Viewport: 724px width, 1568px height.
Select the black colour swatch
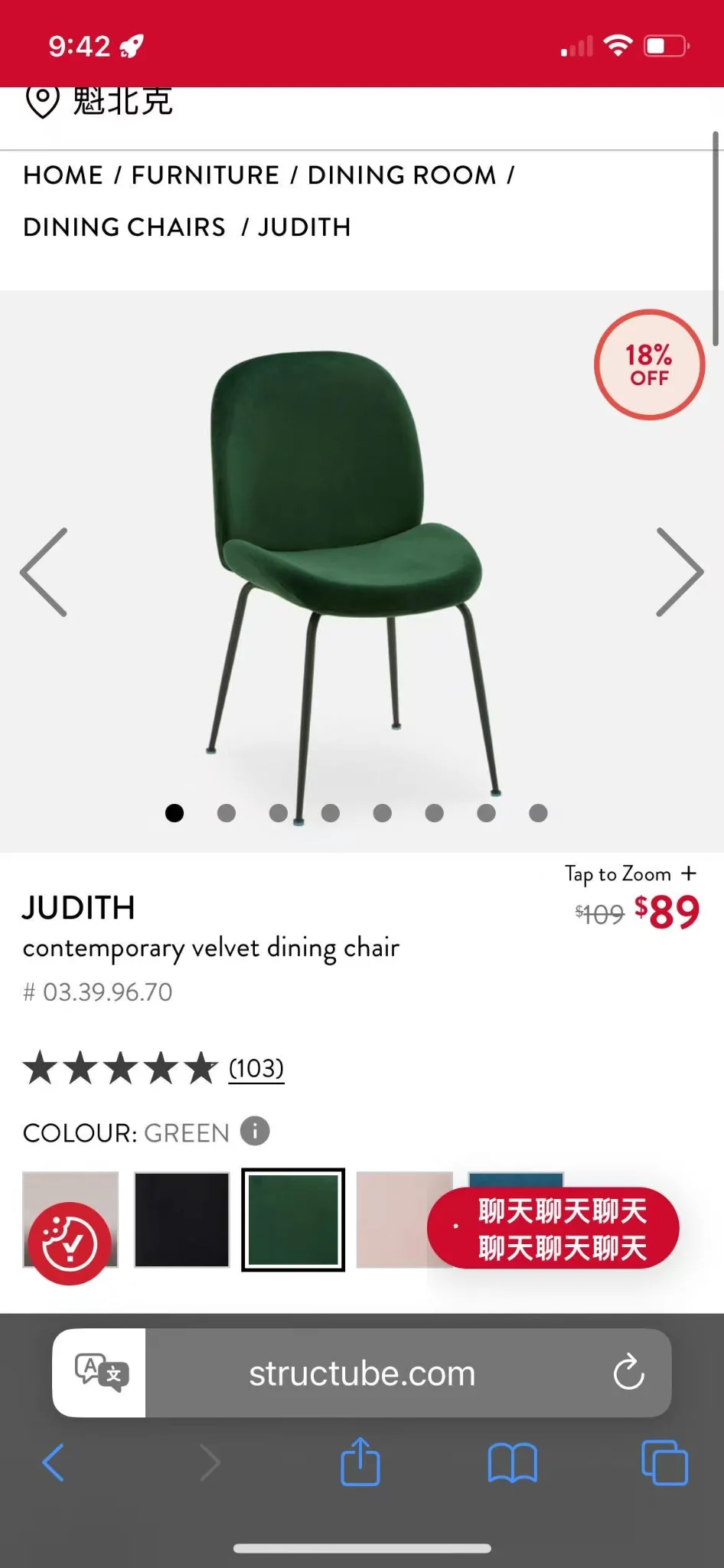tap(182, 1219)
